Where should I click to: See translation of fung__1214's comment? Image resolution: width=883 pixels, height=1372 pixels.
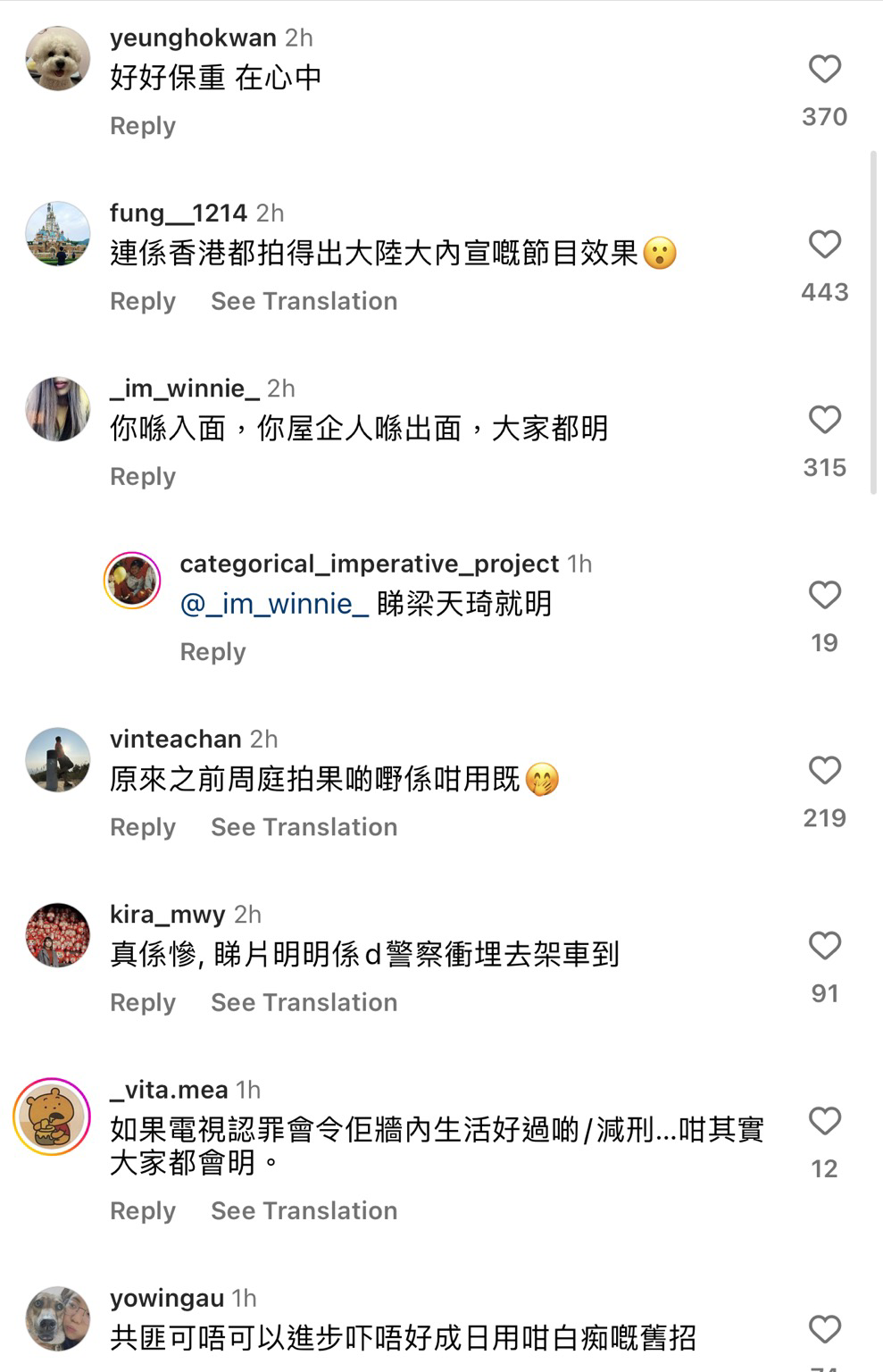point(304,301)
